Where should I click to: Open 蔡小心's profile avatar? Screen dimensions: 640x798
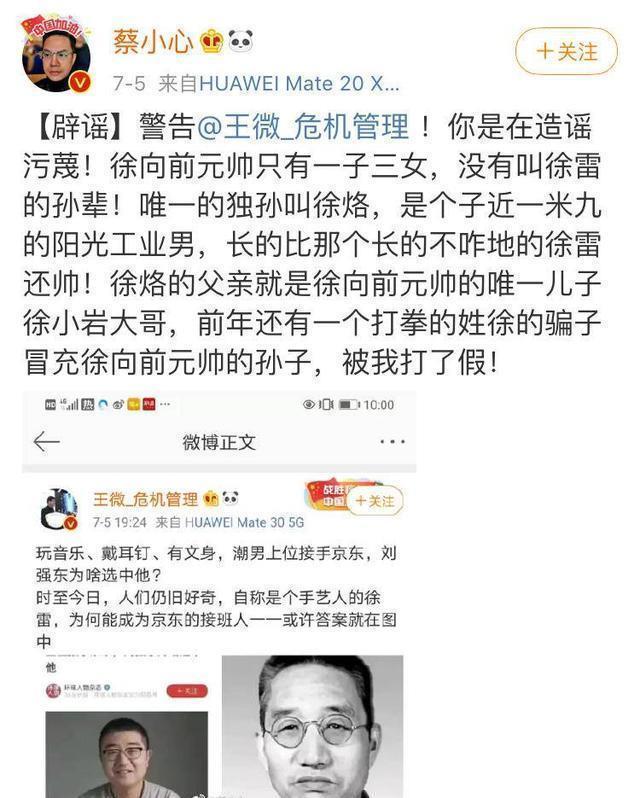coord(58,55)
